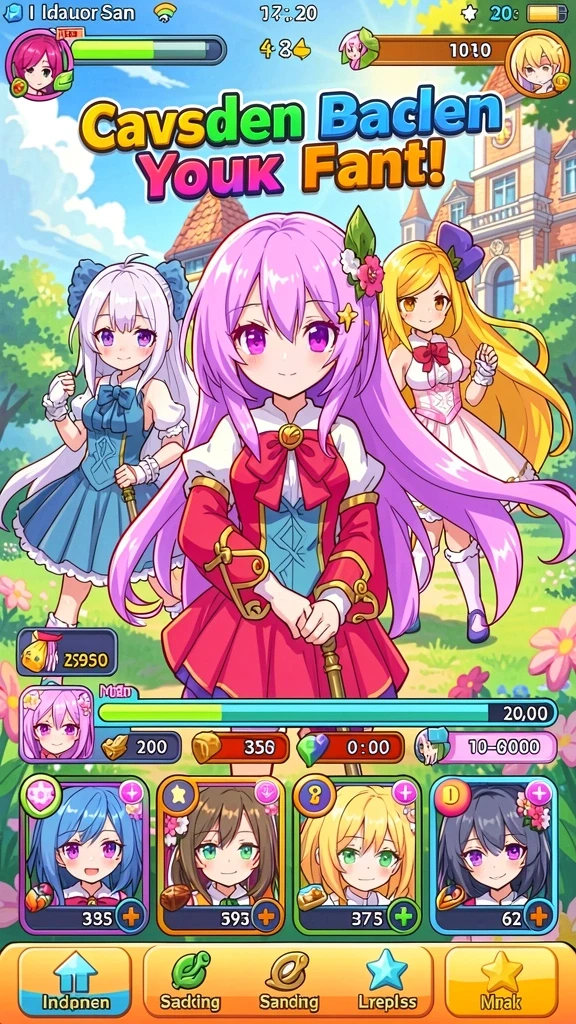Image resolution: width=576 pixels, height=1024 pixels.
Task: Open the blonde opponent avatar at top
Action: pos(537,63)
